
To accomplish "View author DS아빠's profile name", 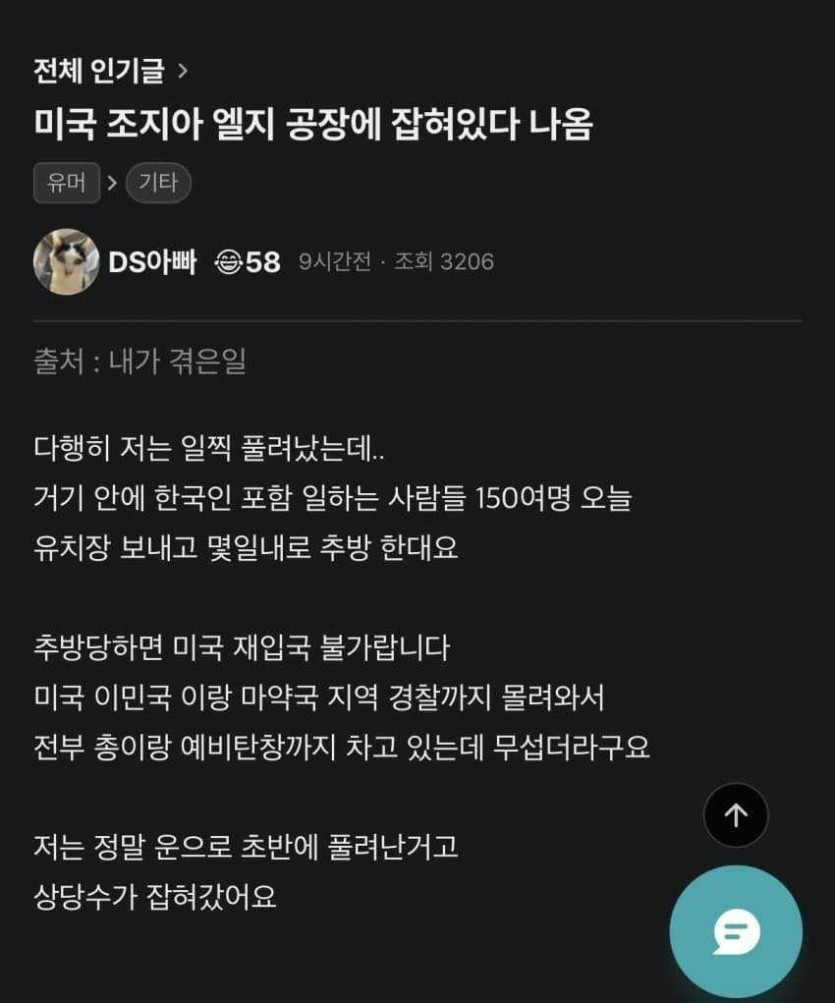I will pyautogui.click(x=152, y=262).
